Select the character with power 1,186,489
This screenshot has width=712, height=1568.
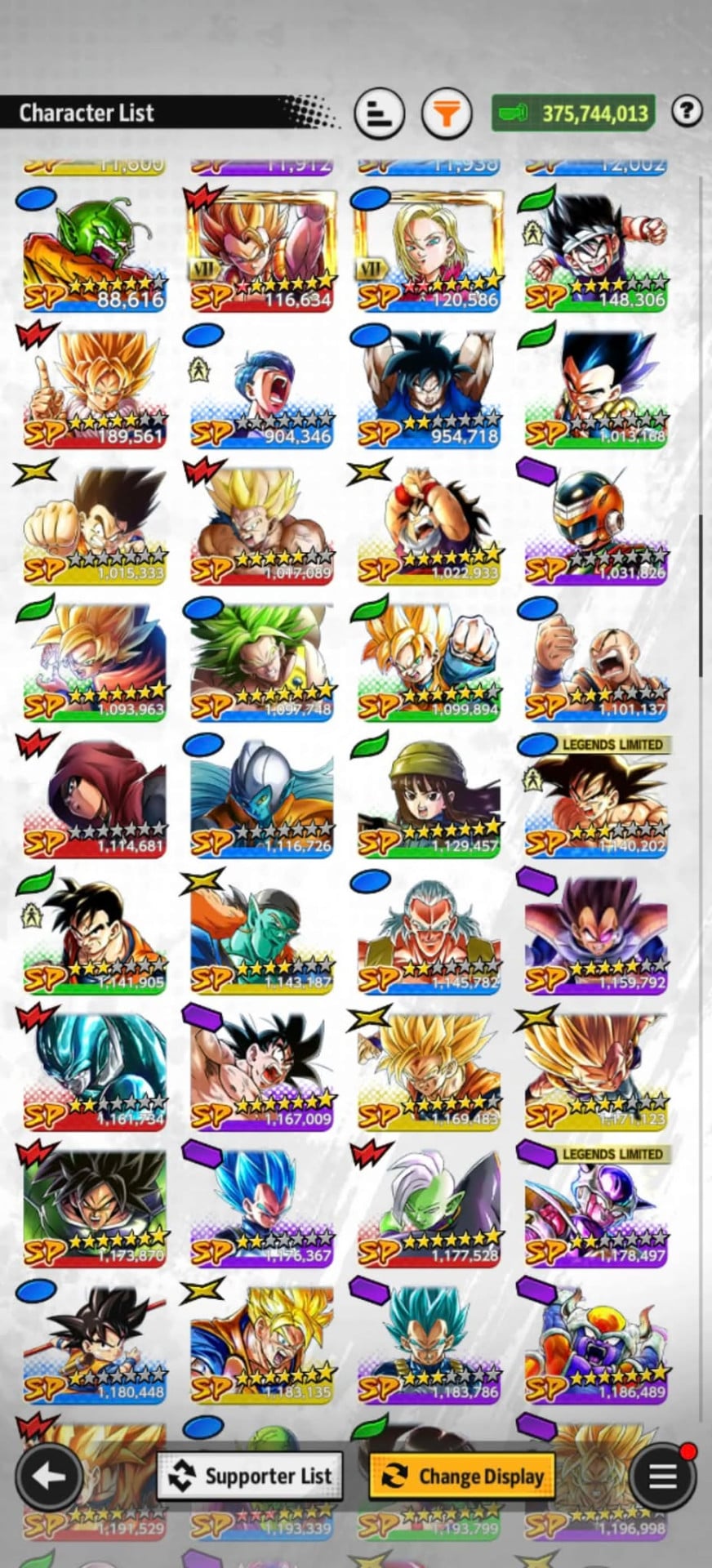click(x=596, y=1343)
